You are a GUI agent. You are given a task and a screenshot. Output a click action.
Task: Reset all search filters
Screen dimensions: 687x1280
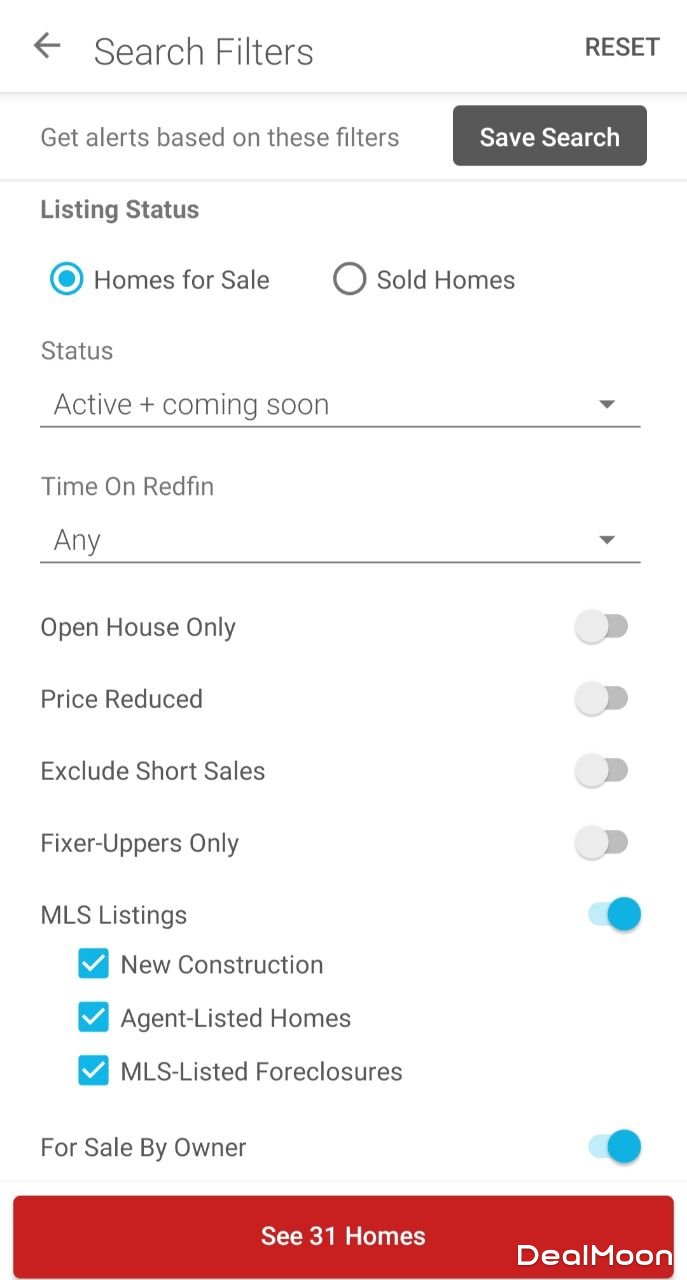tap(621, 47)
